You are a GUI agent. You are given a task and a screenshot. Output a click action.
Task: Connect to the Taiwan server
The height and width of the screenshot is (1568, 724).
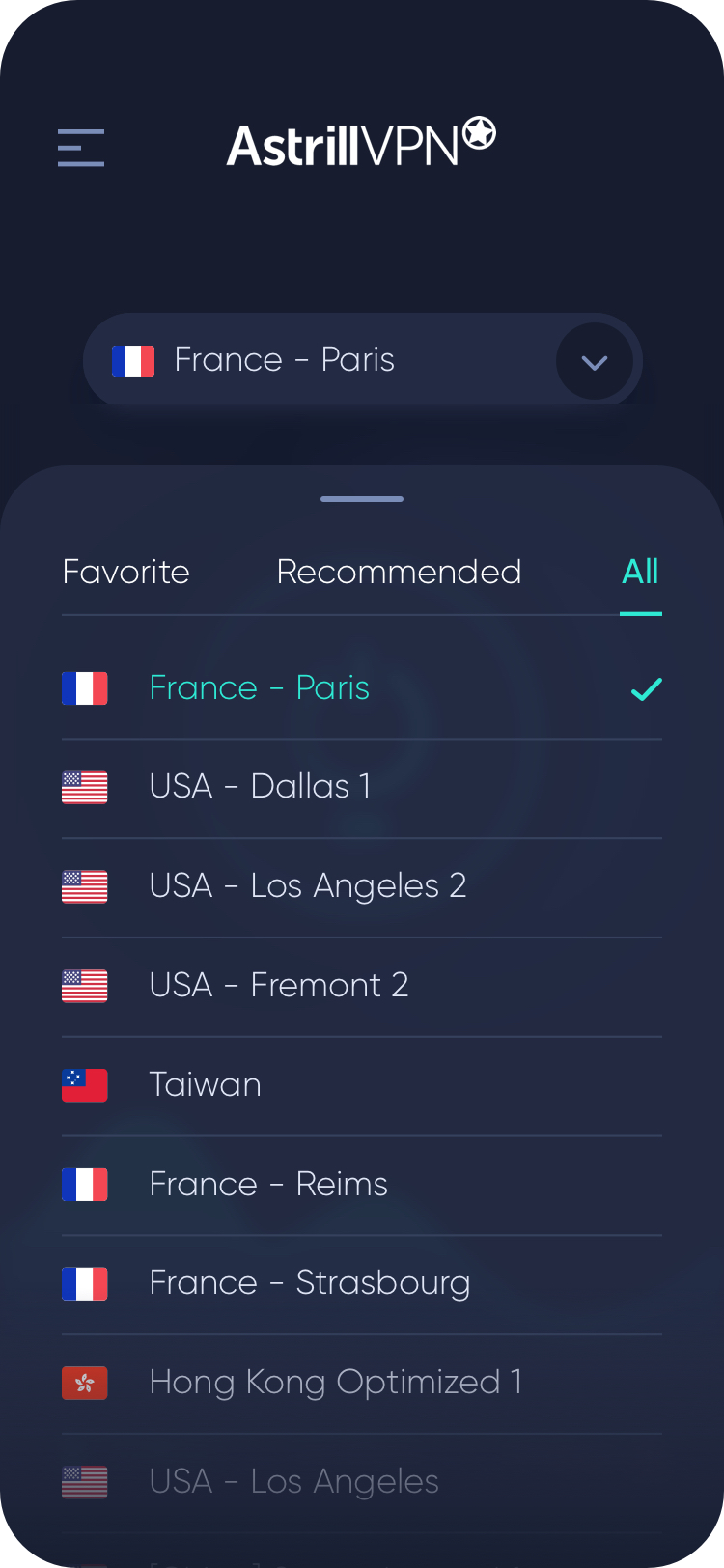tap(205, 1085)
